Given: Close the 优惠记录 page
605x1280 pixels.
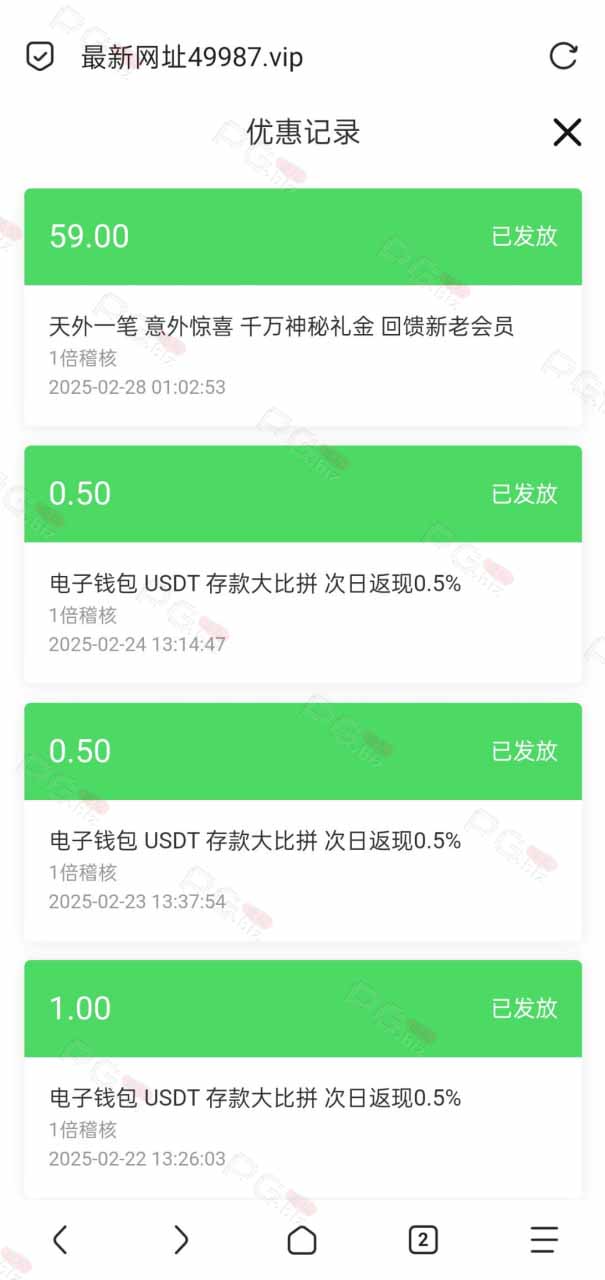Looking at the screenshot, I should (567, 132).
